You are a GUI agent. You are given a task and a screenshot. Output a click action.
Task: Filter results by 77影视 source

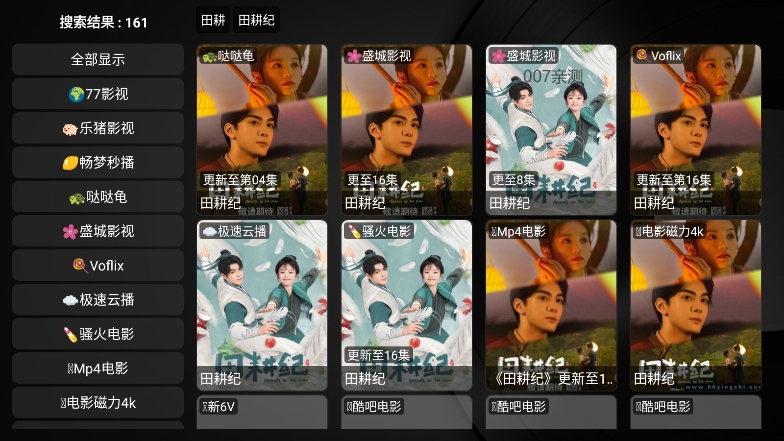point(98,94)
